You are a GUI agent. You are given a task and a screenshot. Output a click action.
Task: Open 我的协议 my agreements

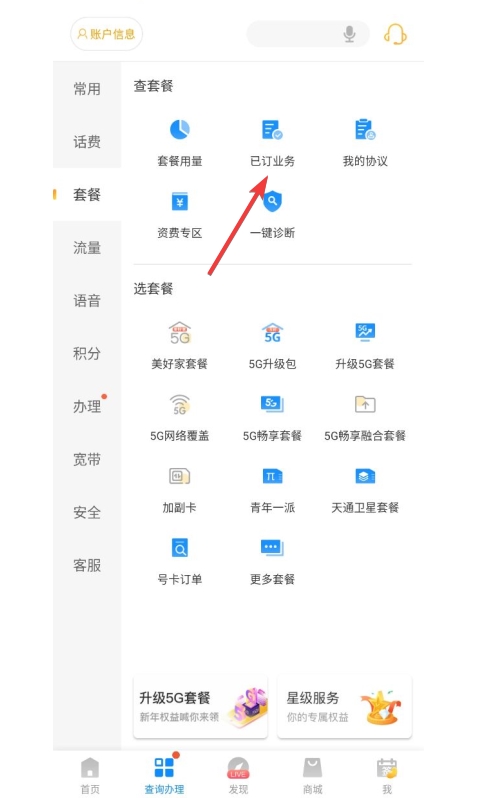(365, 143)
